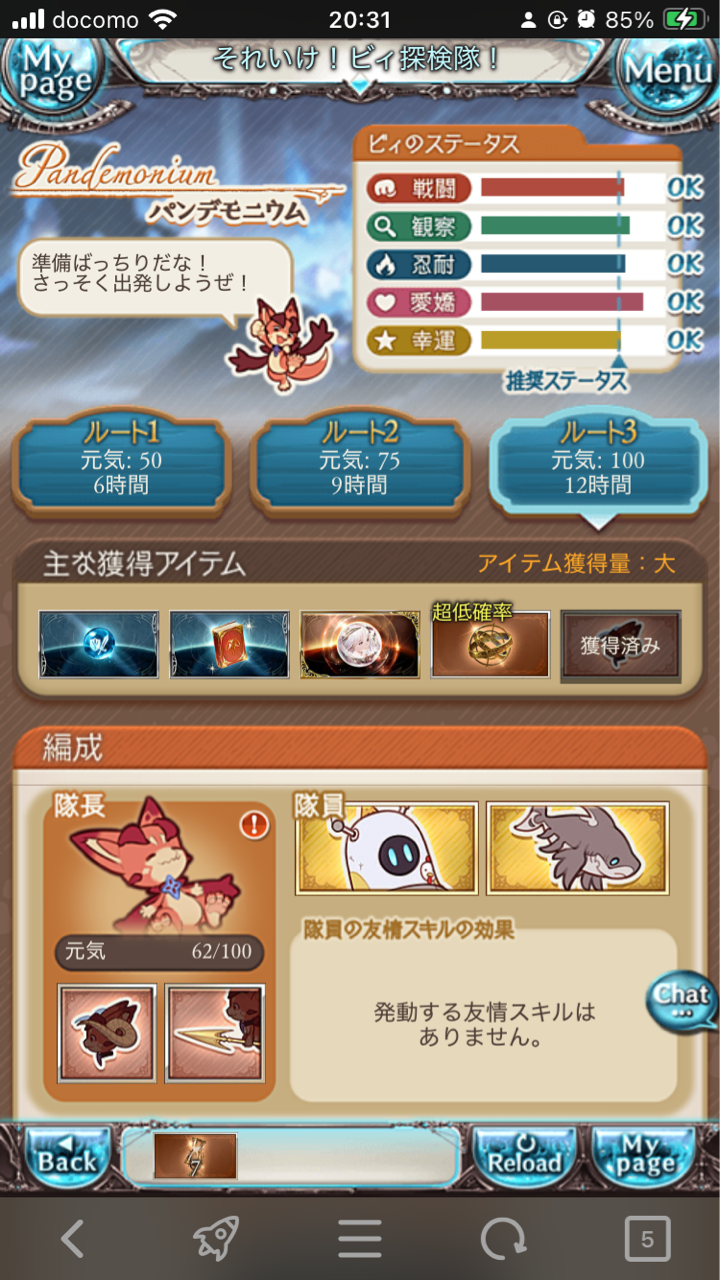Open the Menu button
Screen dimensions: 720x1280
[x=668, y=70]
